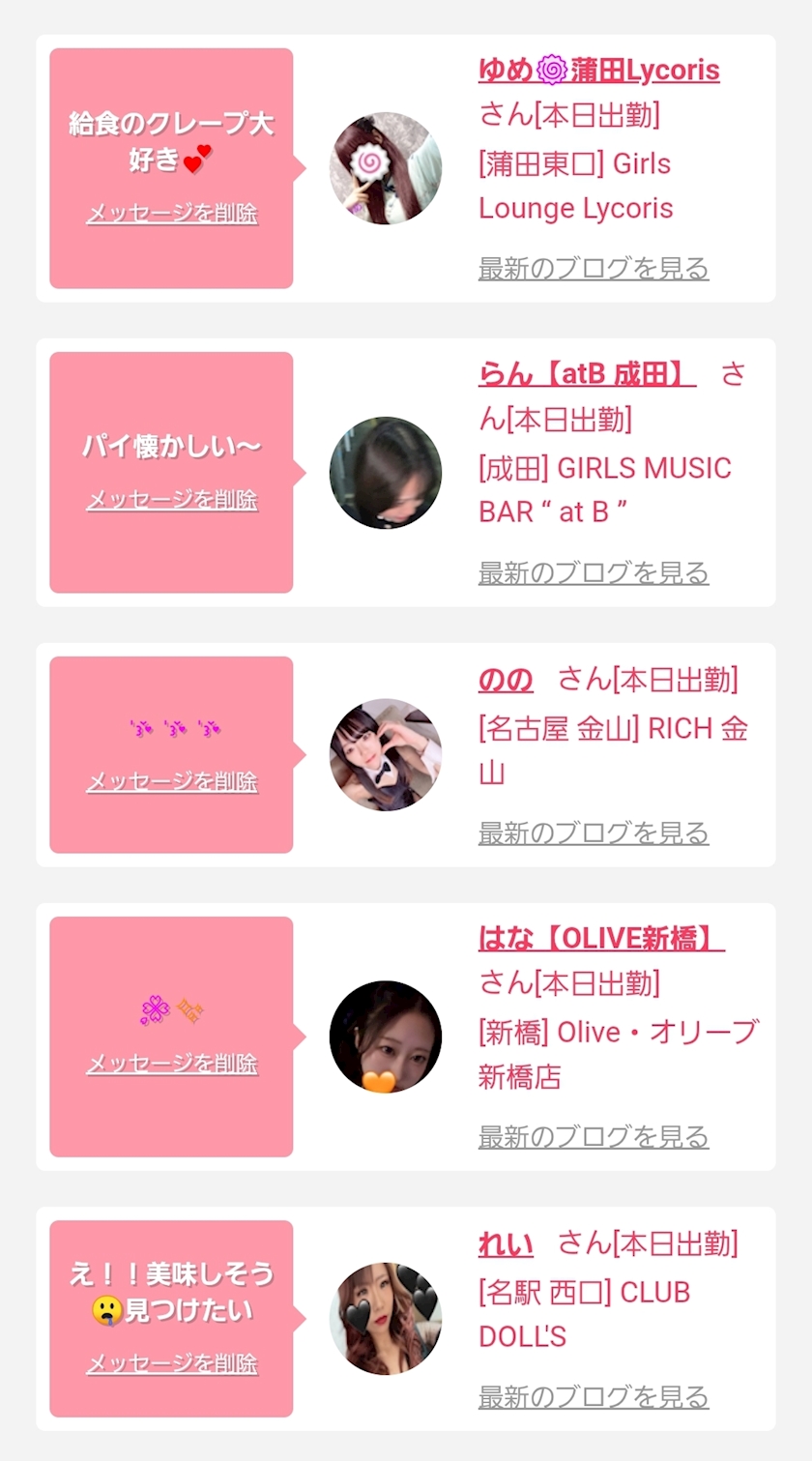The width and height of the screenshot is (812, 1461).
Task: Delete the パイ懐かしい〜 message
Action: coord(172,500)
